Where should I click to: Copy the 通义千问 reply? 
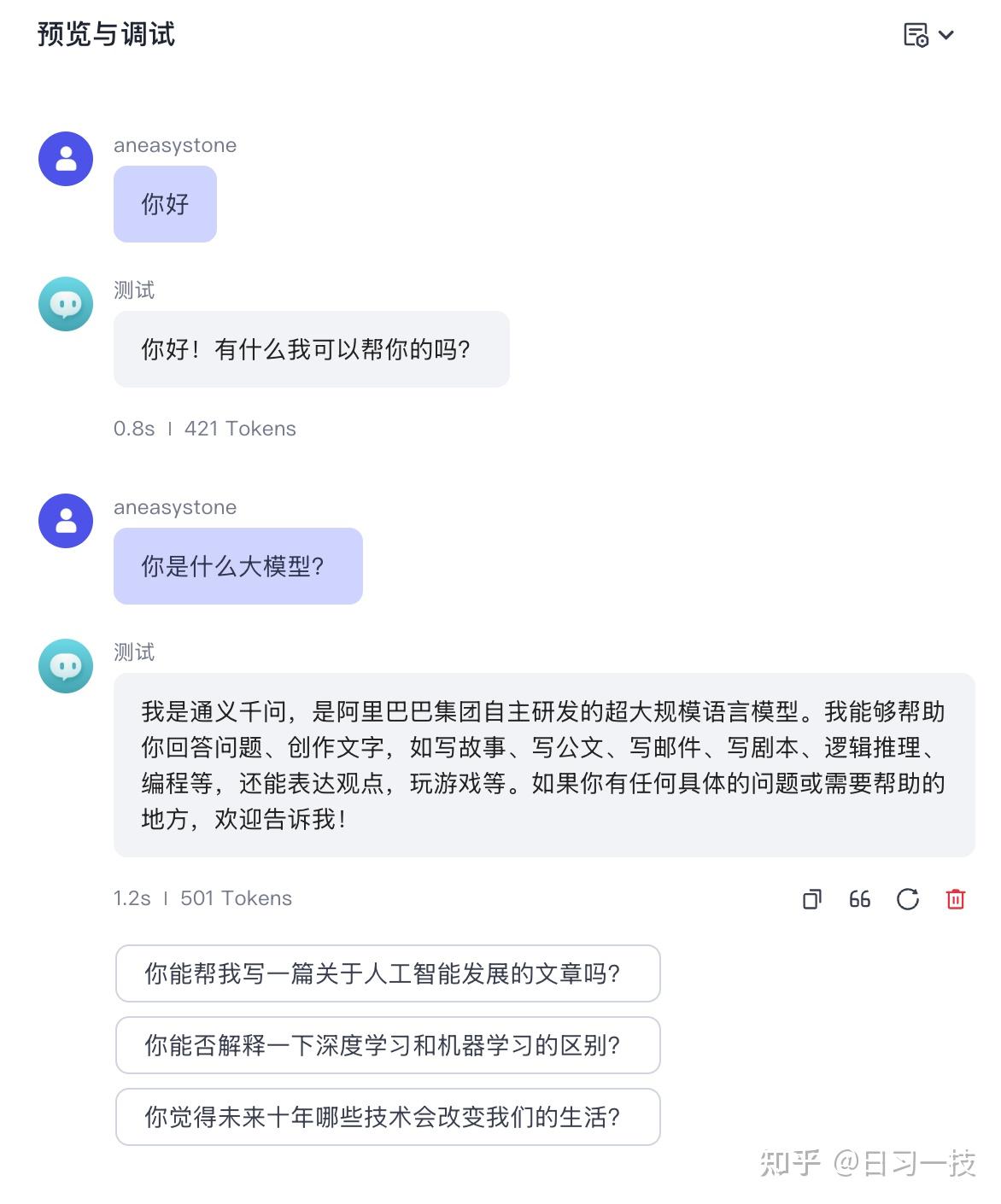(x=811, y=899)
